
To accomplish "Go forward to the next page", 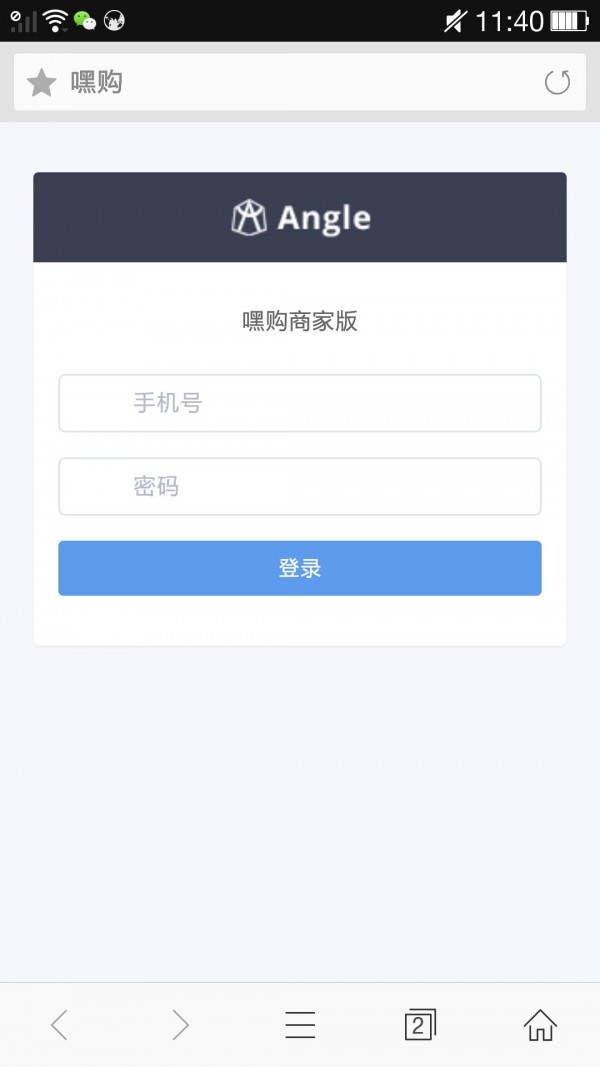I will (180, 1025).
